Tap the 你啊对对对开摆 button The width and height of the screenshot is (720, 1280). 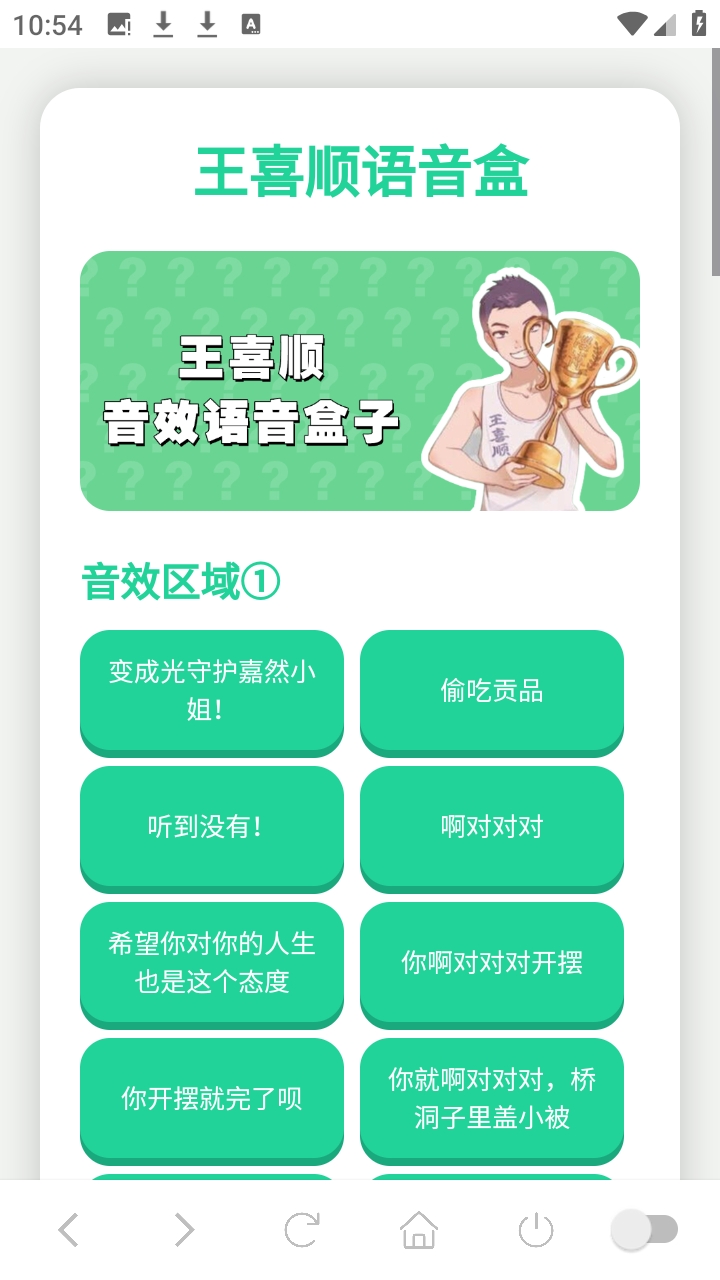(x=492, y=962)
